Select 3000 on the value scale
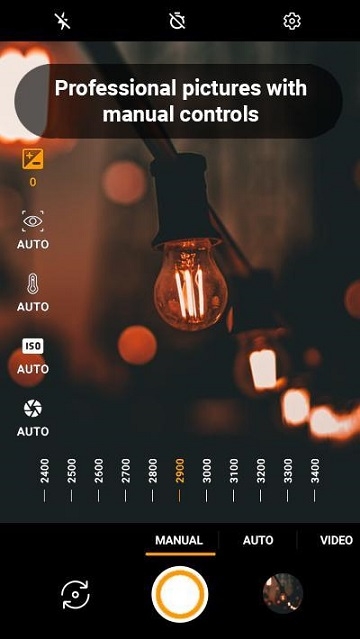Viewport: 360px width, 639px height. point(206,480)
